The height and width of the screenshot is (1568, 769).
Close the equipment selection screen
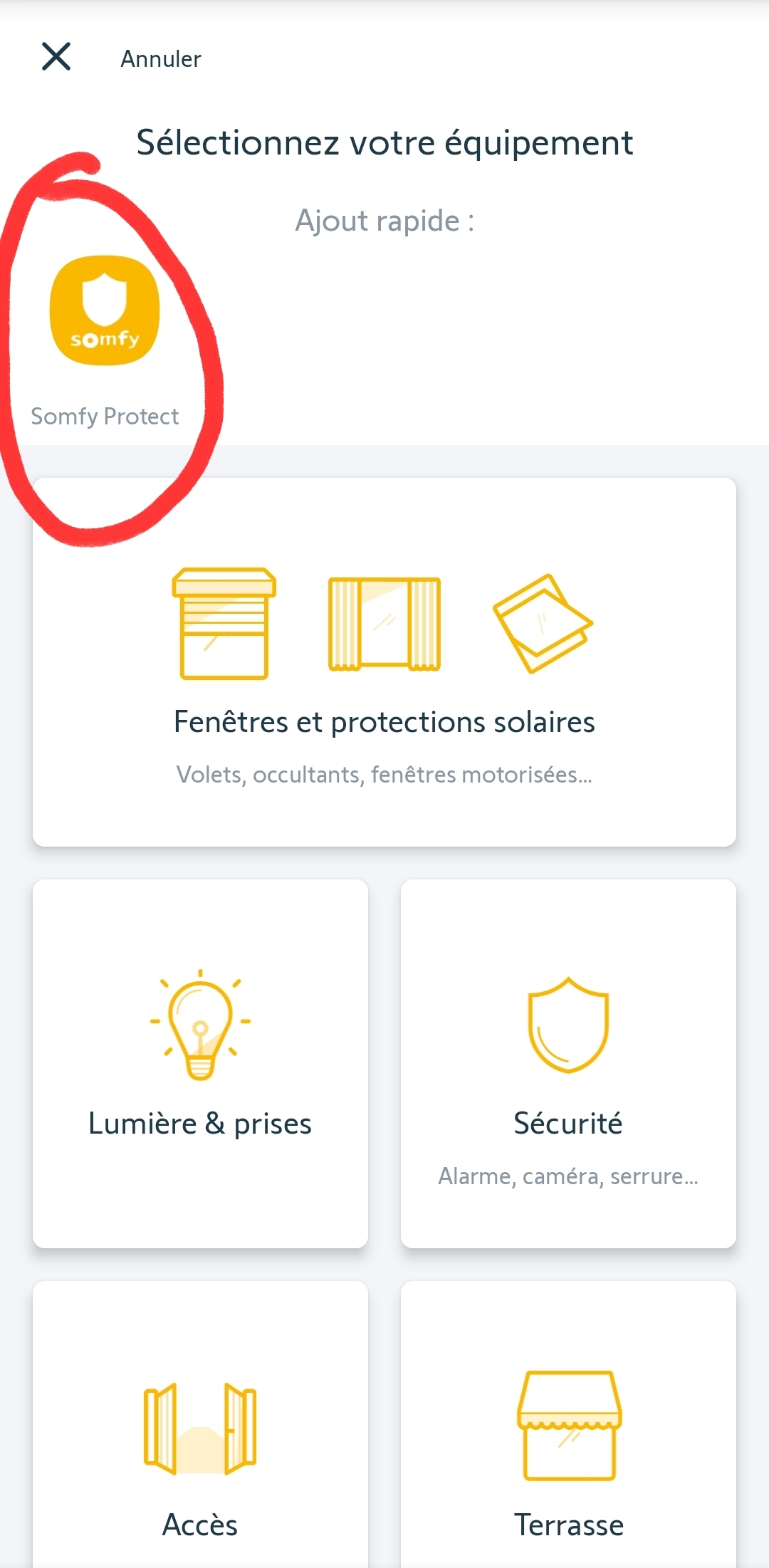56,57
